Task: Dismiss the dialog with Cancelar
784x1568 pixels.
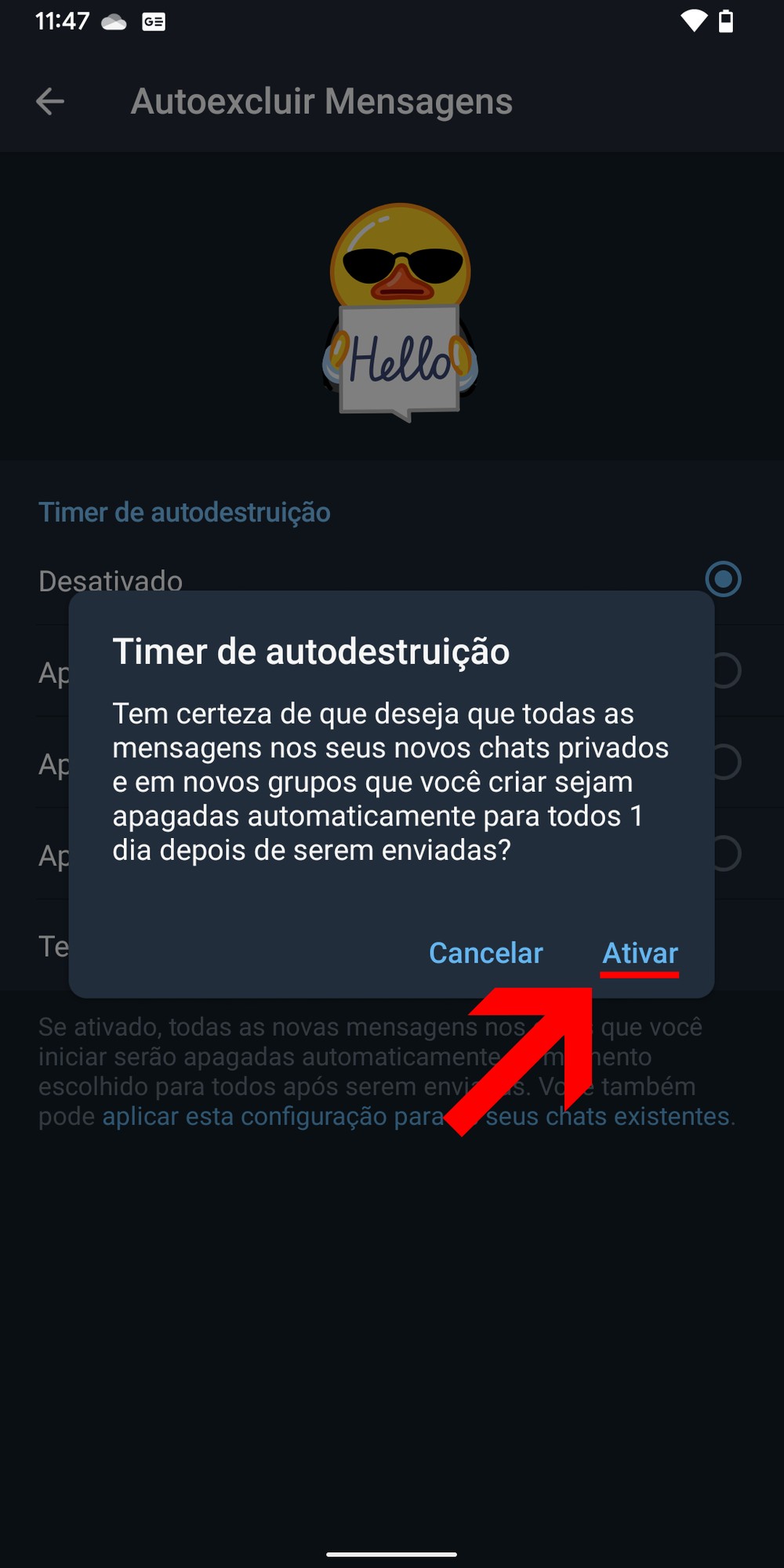Action: 485,953
